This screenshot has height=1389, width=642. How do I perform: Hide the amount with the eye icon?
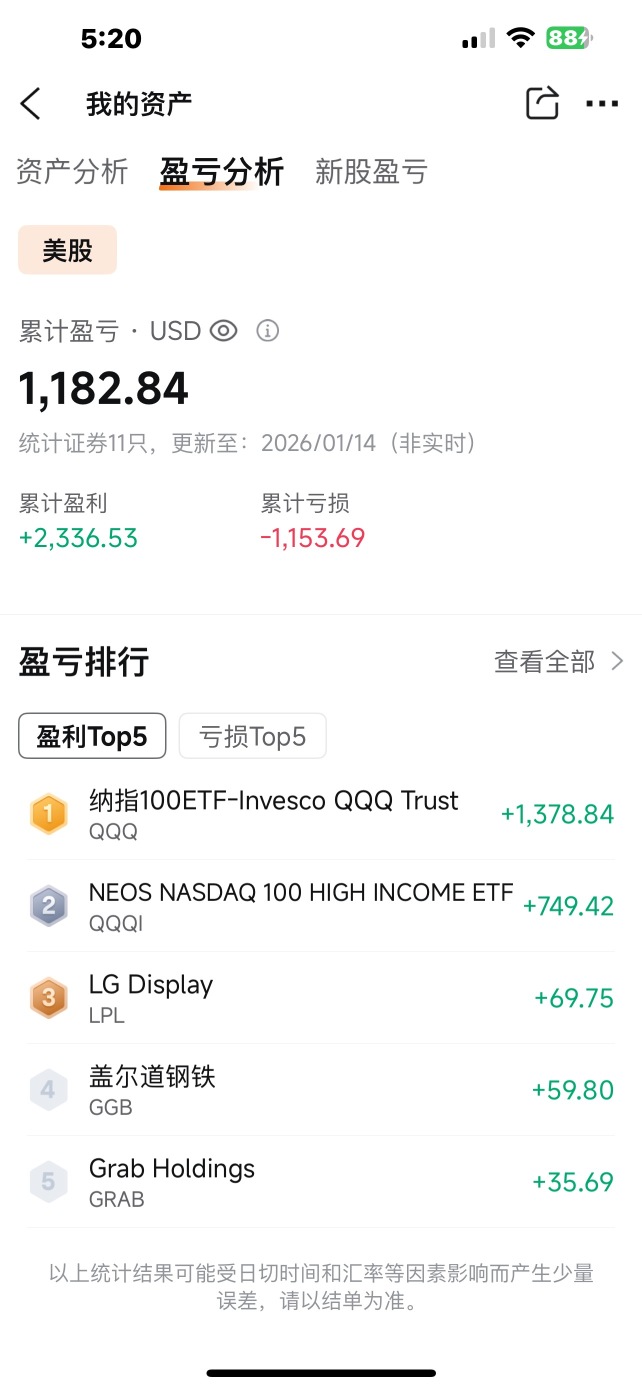click(x=223, y=331)
